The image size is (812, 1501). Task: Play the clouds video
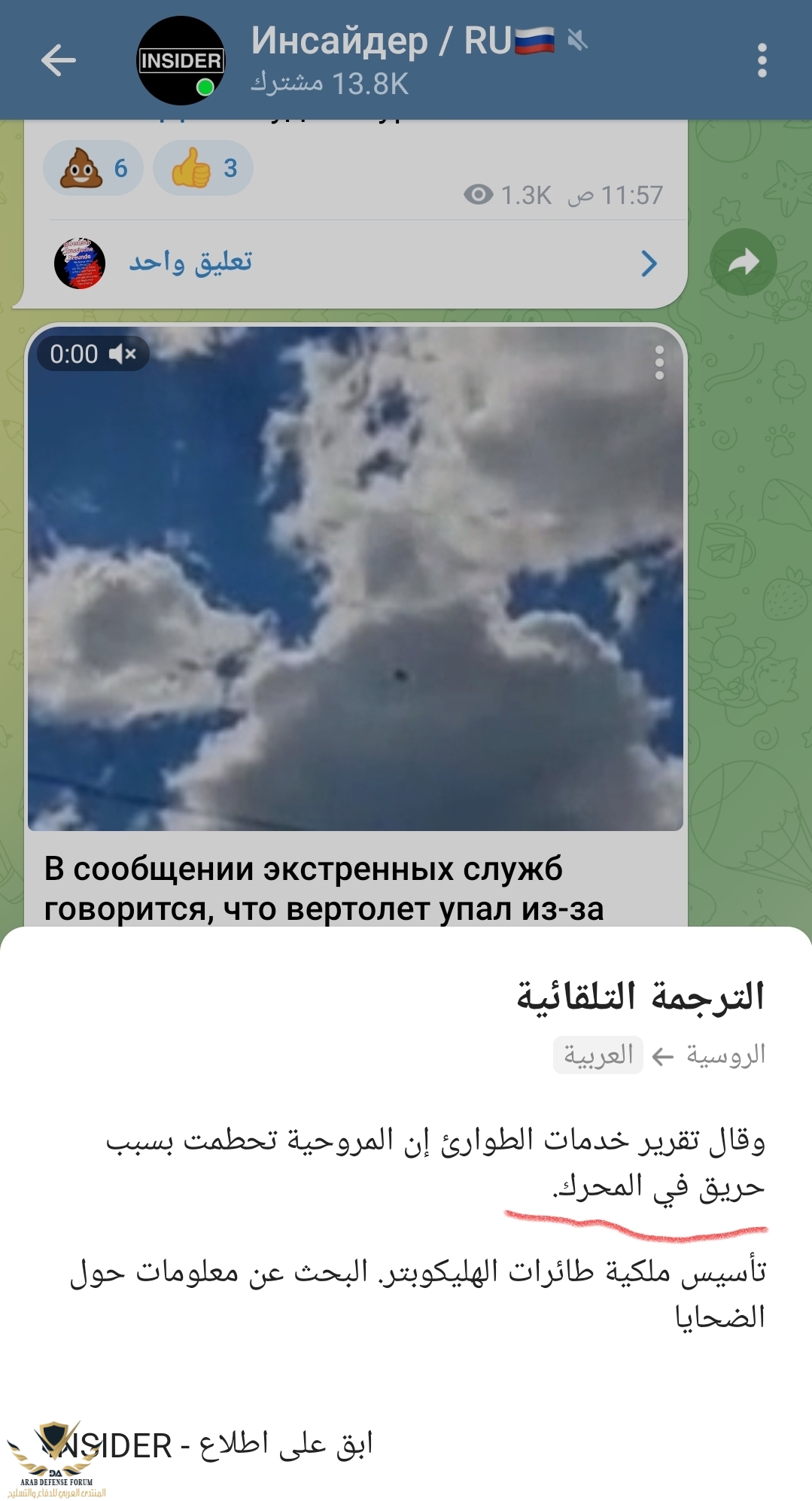[x=355, y=578]
